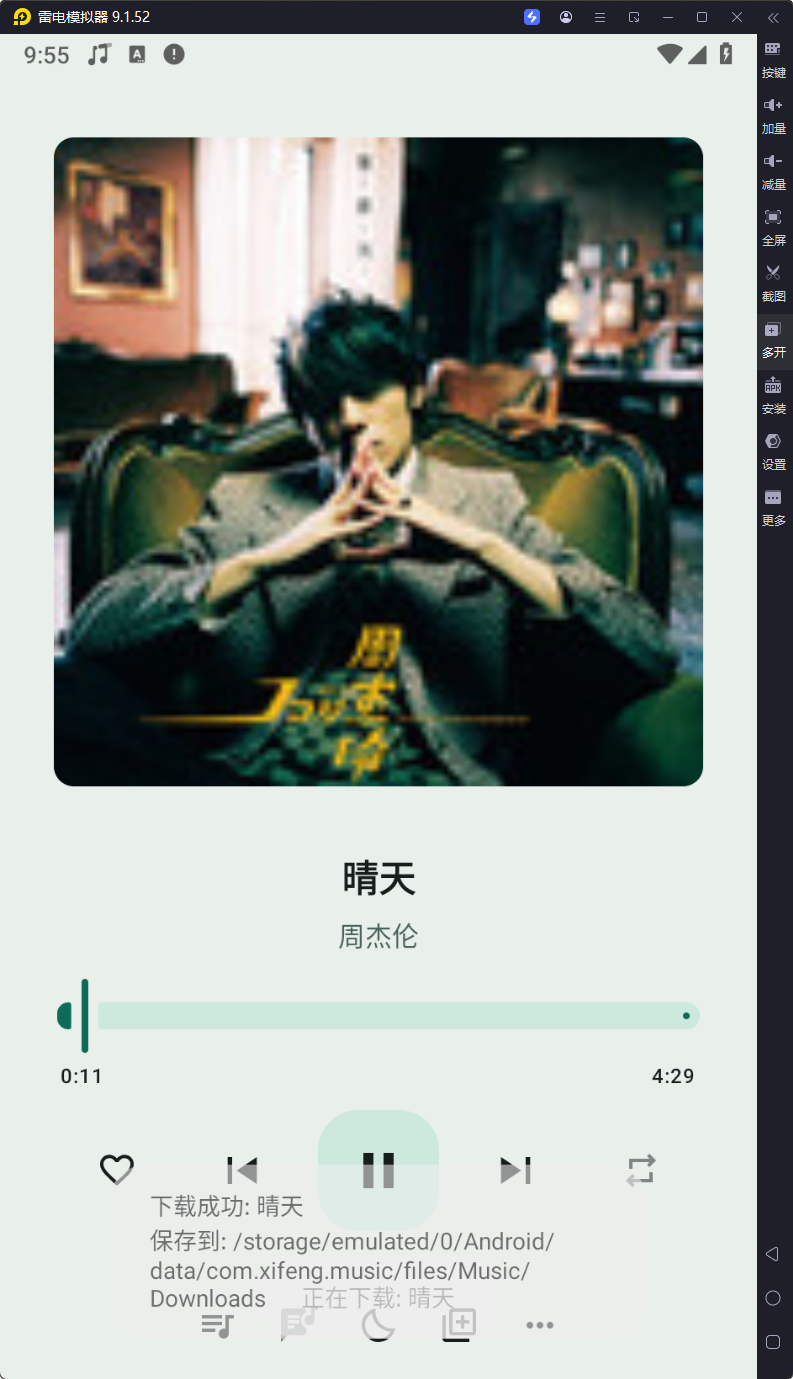Open the 周杰伦 album art
This screenshot has width=793, height=1379.
378,460
